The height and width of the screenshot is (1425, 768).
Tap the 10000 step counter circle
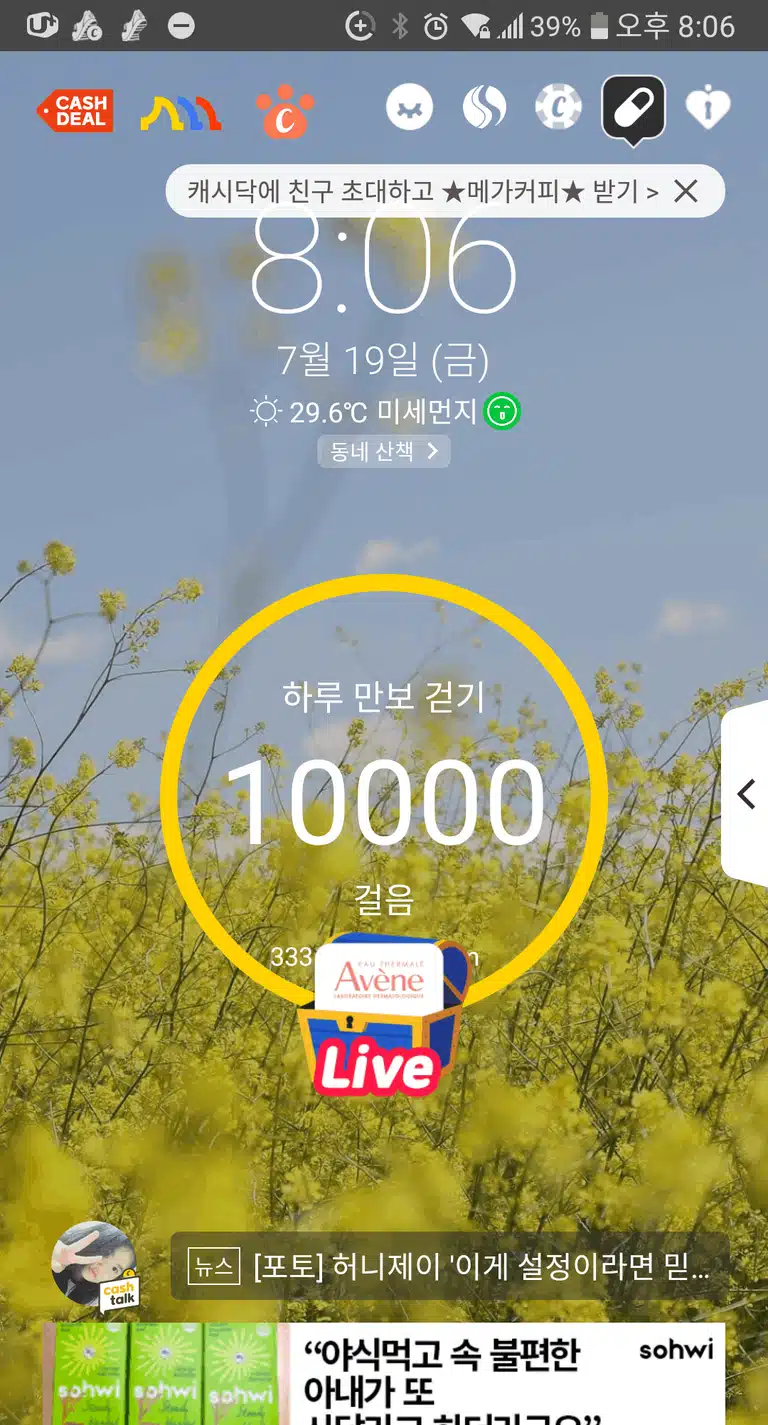[384, 797]
